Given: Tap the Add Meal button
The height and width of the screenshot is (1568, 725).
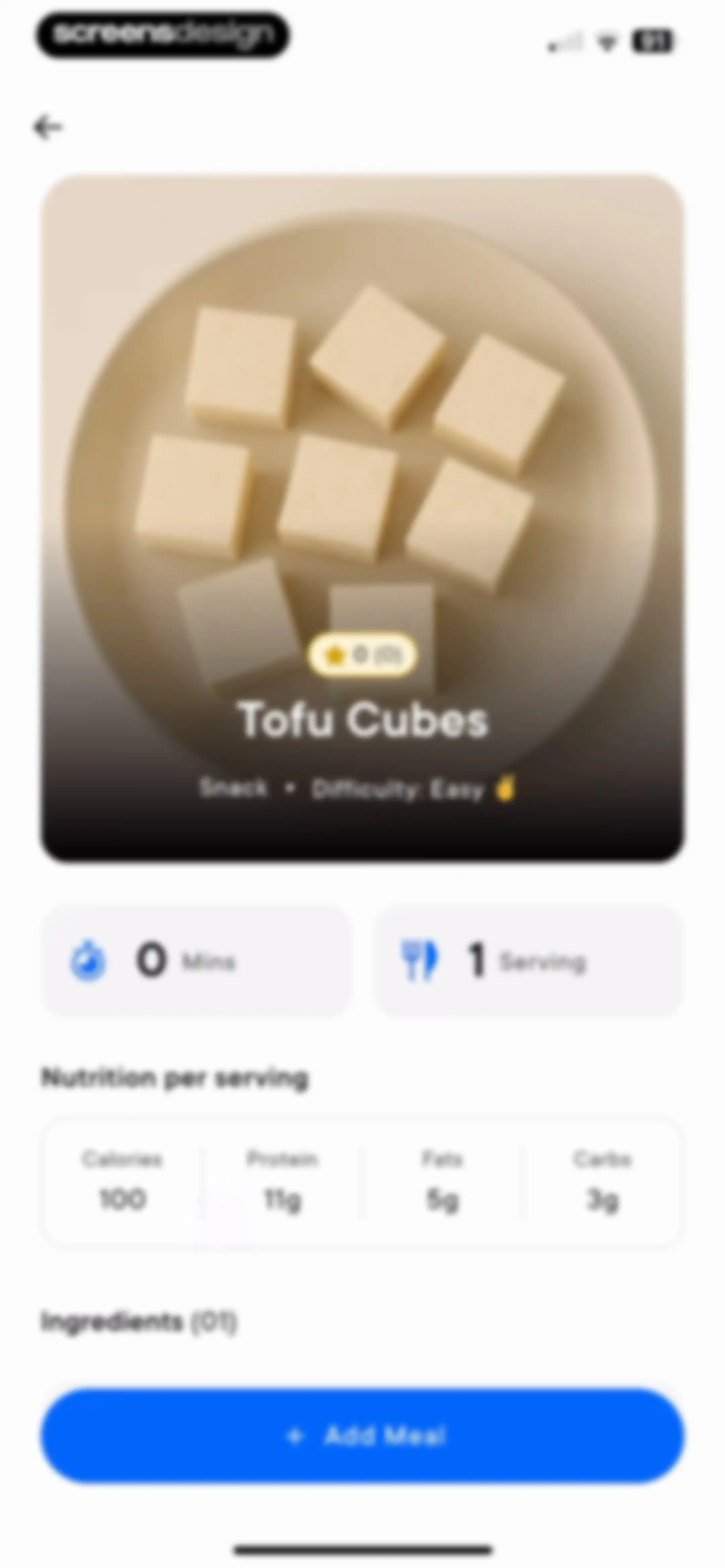Looking at the screenshot, I should coord(363,1435).
